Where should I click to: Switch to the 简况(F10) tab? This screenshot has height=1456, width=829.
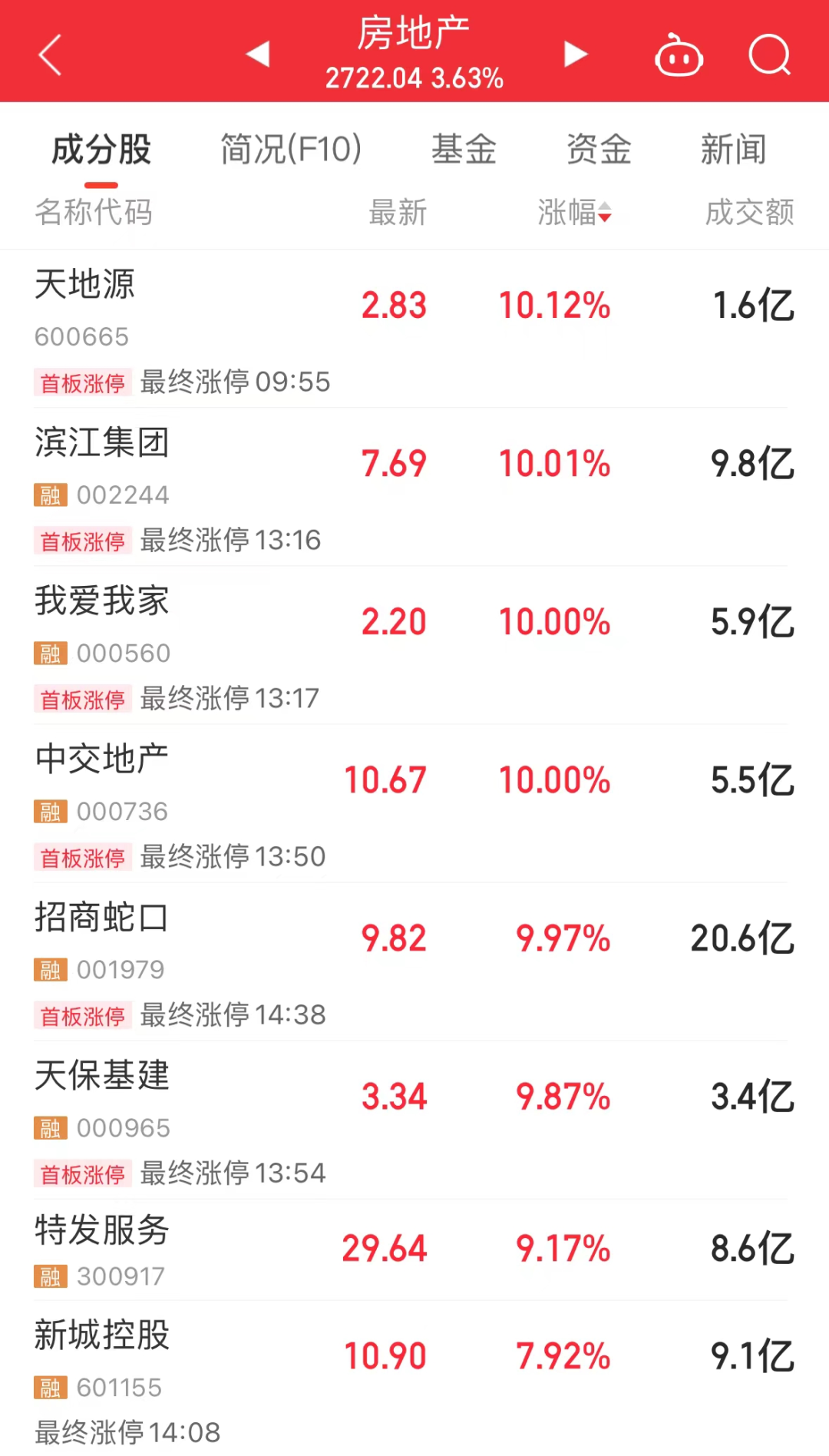click(x=291, y=150)
